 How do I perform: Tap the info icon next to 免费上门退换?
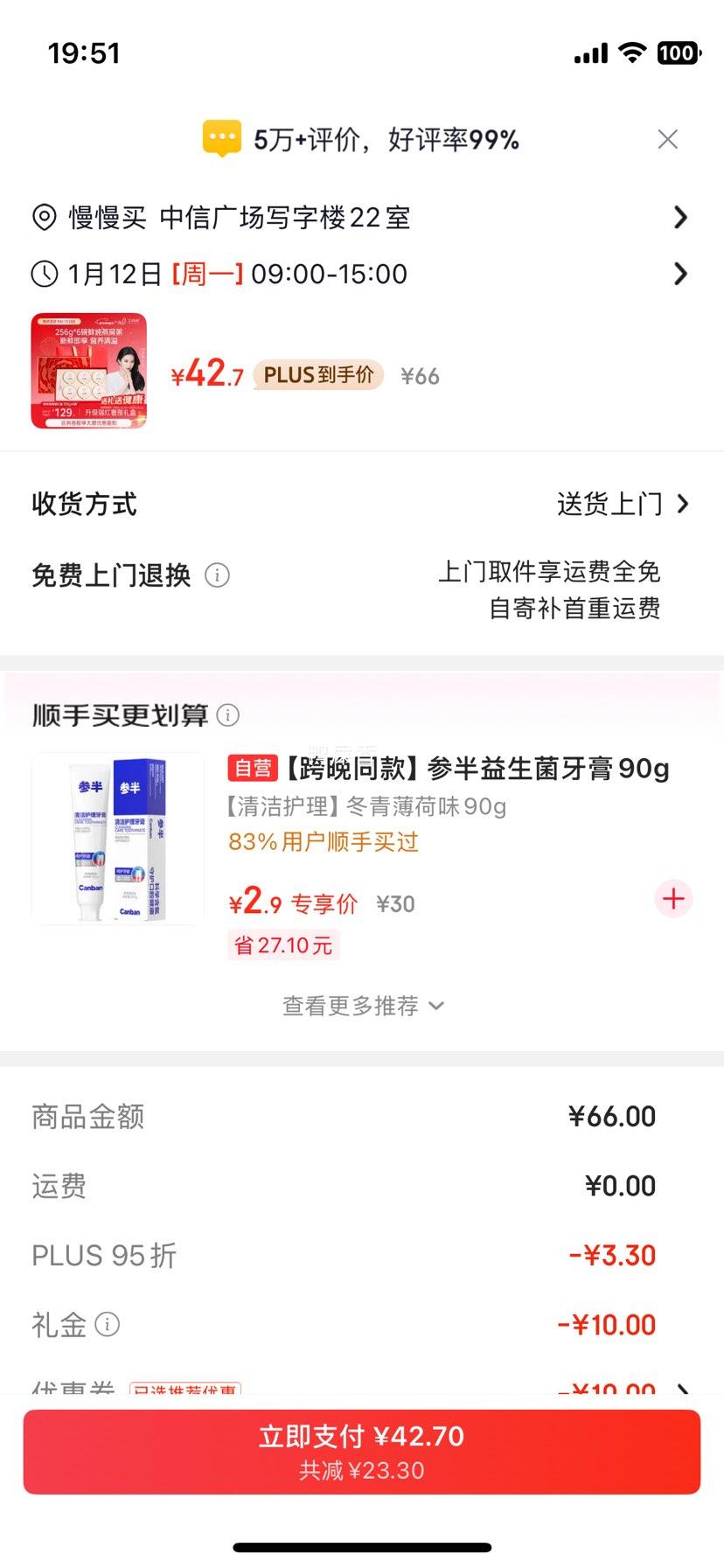point(217,575)
